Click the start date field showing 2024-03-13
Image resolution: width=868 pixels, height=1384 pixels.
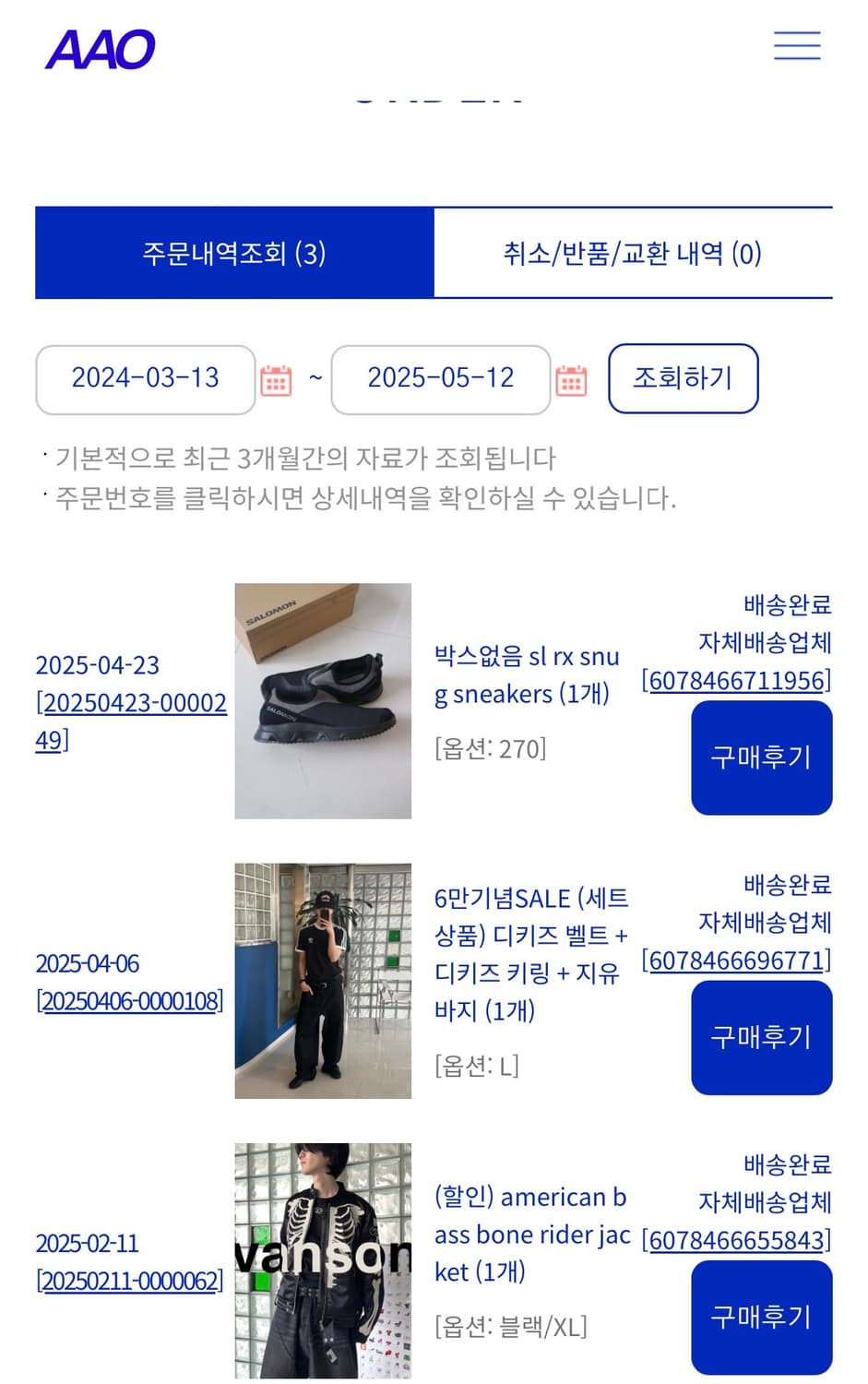pos(146,378)
